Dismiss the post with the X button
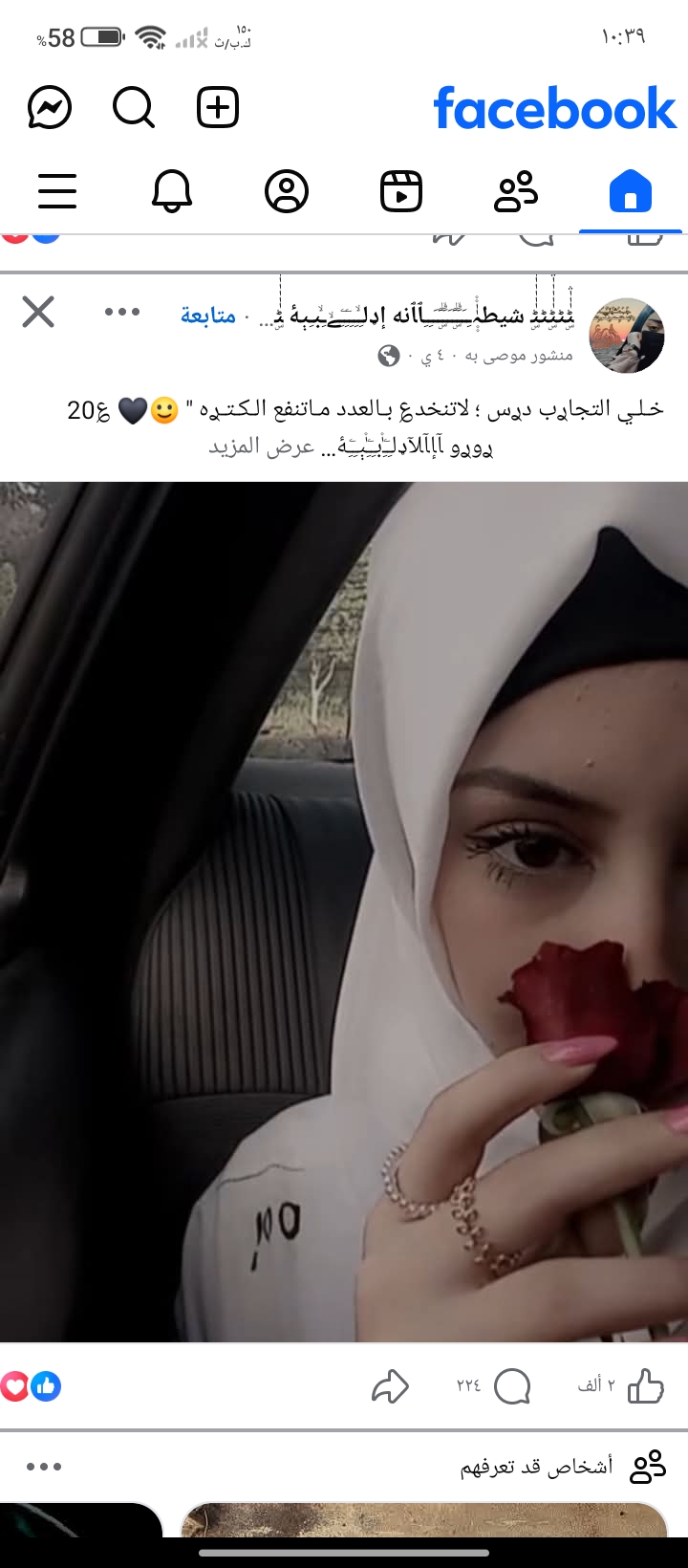 click(x=38, y=312)
